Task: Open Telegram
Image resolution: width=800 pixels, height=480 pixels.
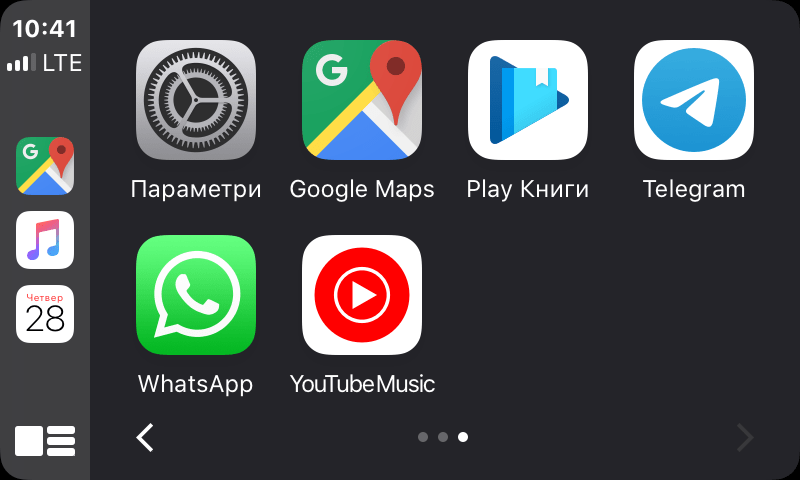Action: [694, 100]
